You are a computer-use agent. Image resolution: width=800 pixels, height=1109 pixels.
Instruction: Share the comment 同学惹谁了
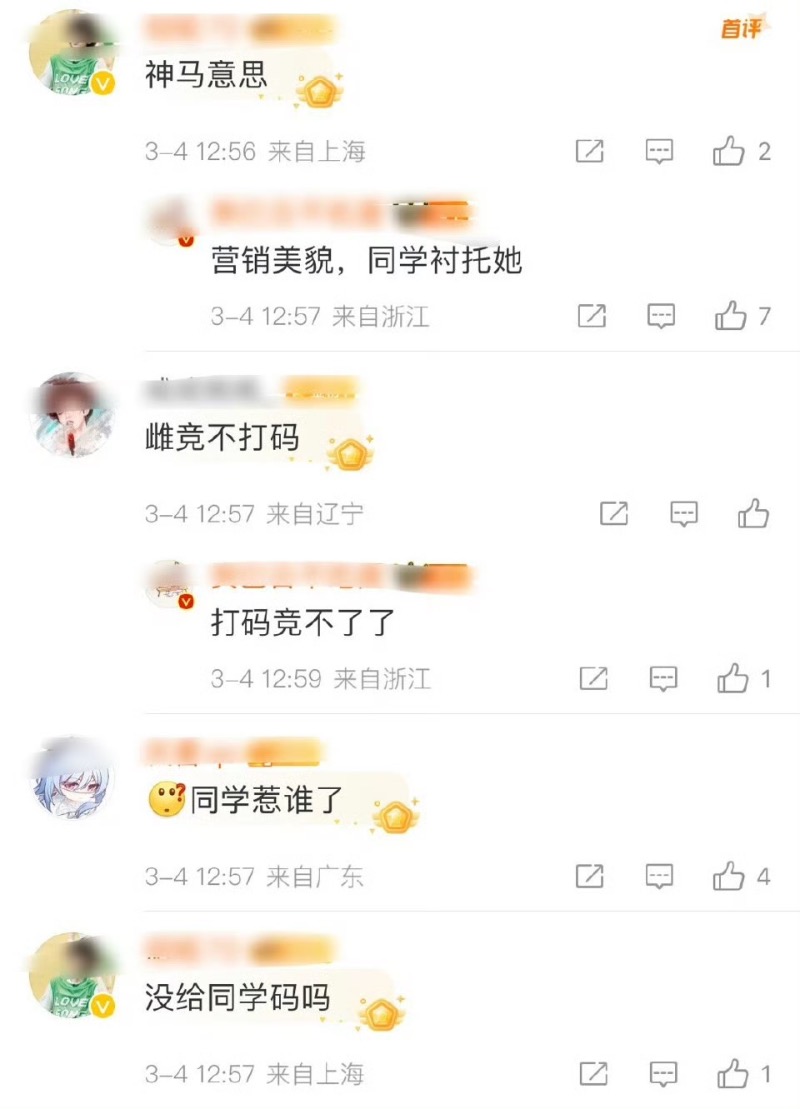pyautogui.click(x=590, y=877)
